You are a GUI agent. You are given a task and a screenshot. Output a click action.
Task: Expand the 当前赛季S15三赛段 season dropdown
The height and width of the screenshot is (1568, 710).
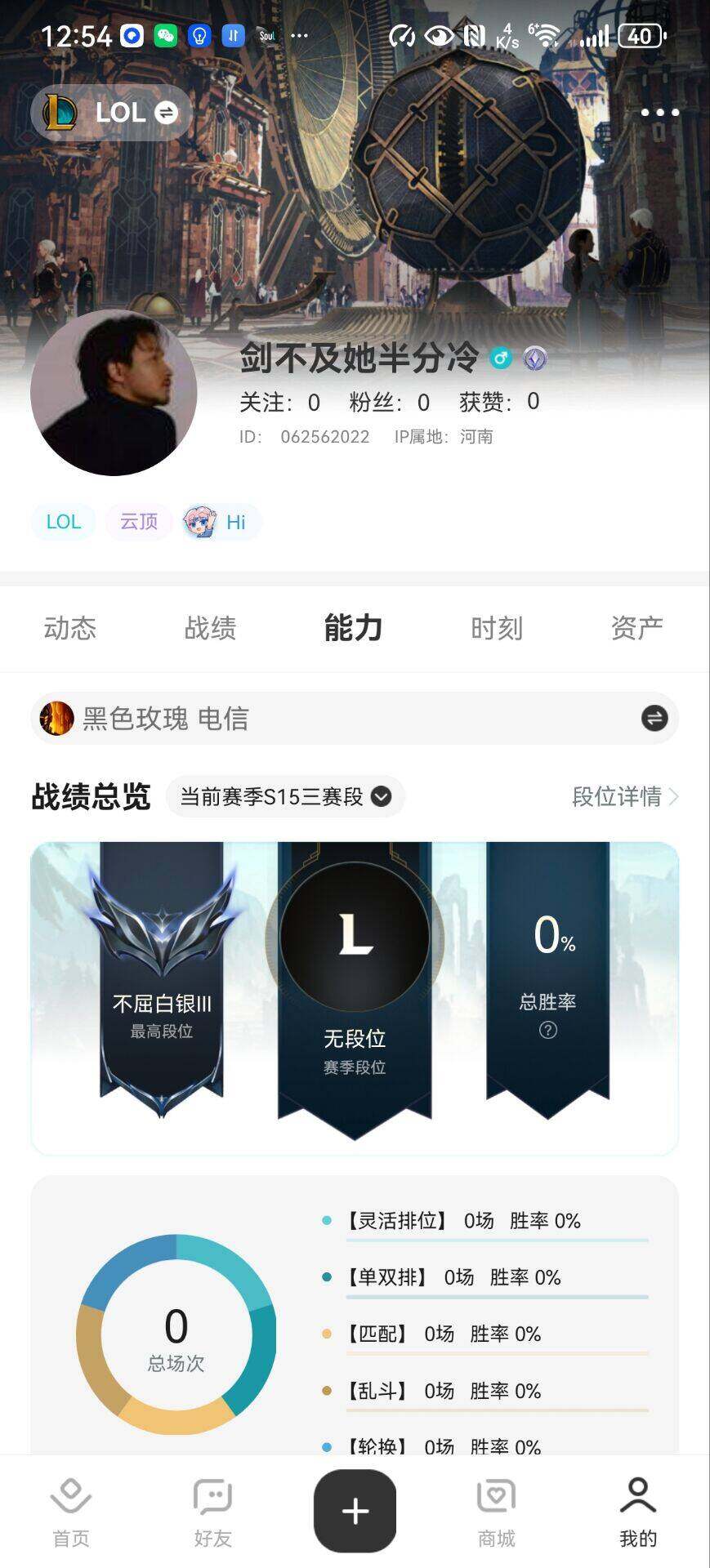[x=285, y=796]
